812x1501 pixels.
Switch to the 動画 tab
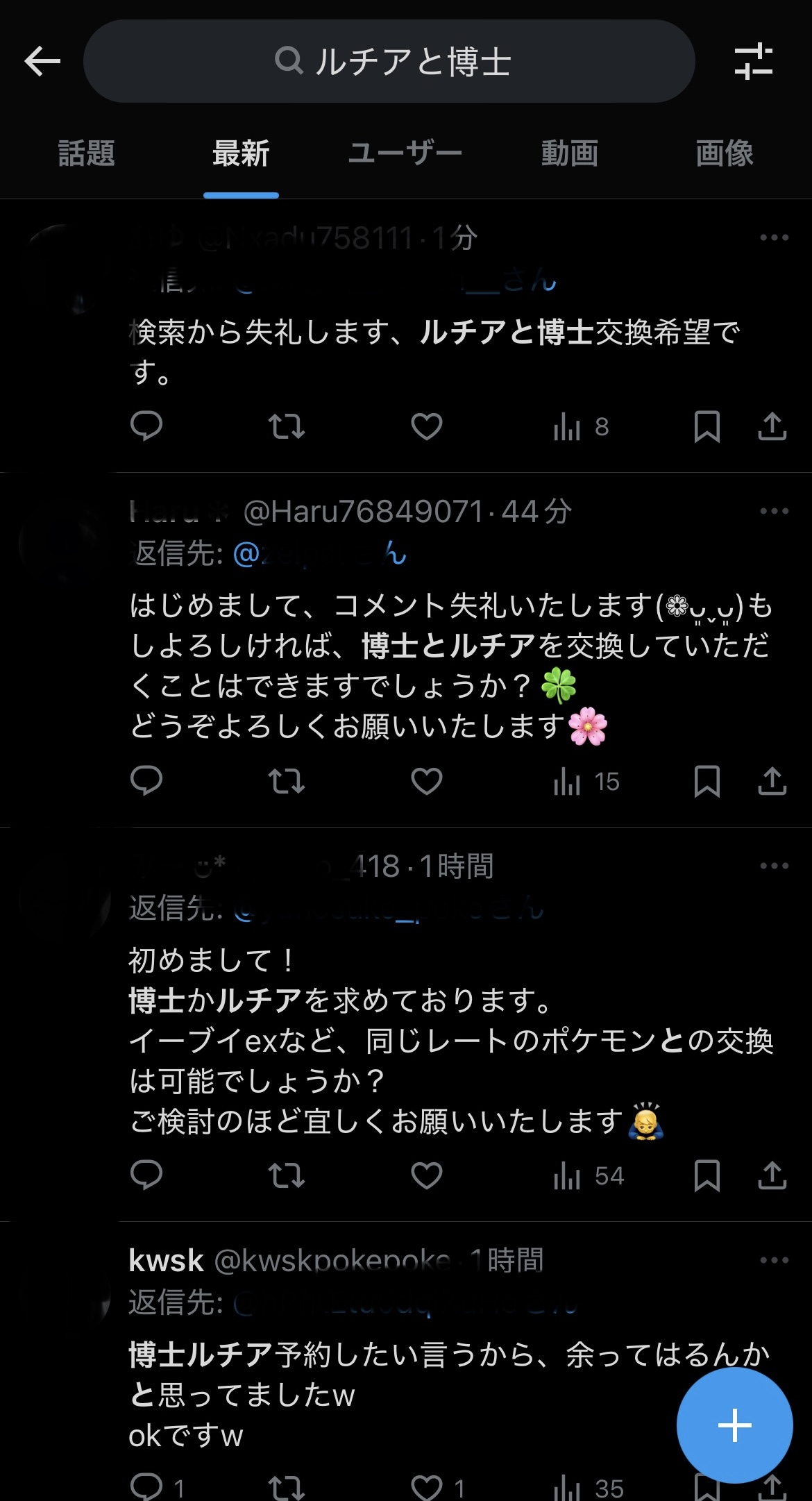(569, 153)
